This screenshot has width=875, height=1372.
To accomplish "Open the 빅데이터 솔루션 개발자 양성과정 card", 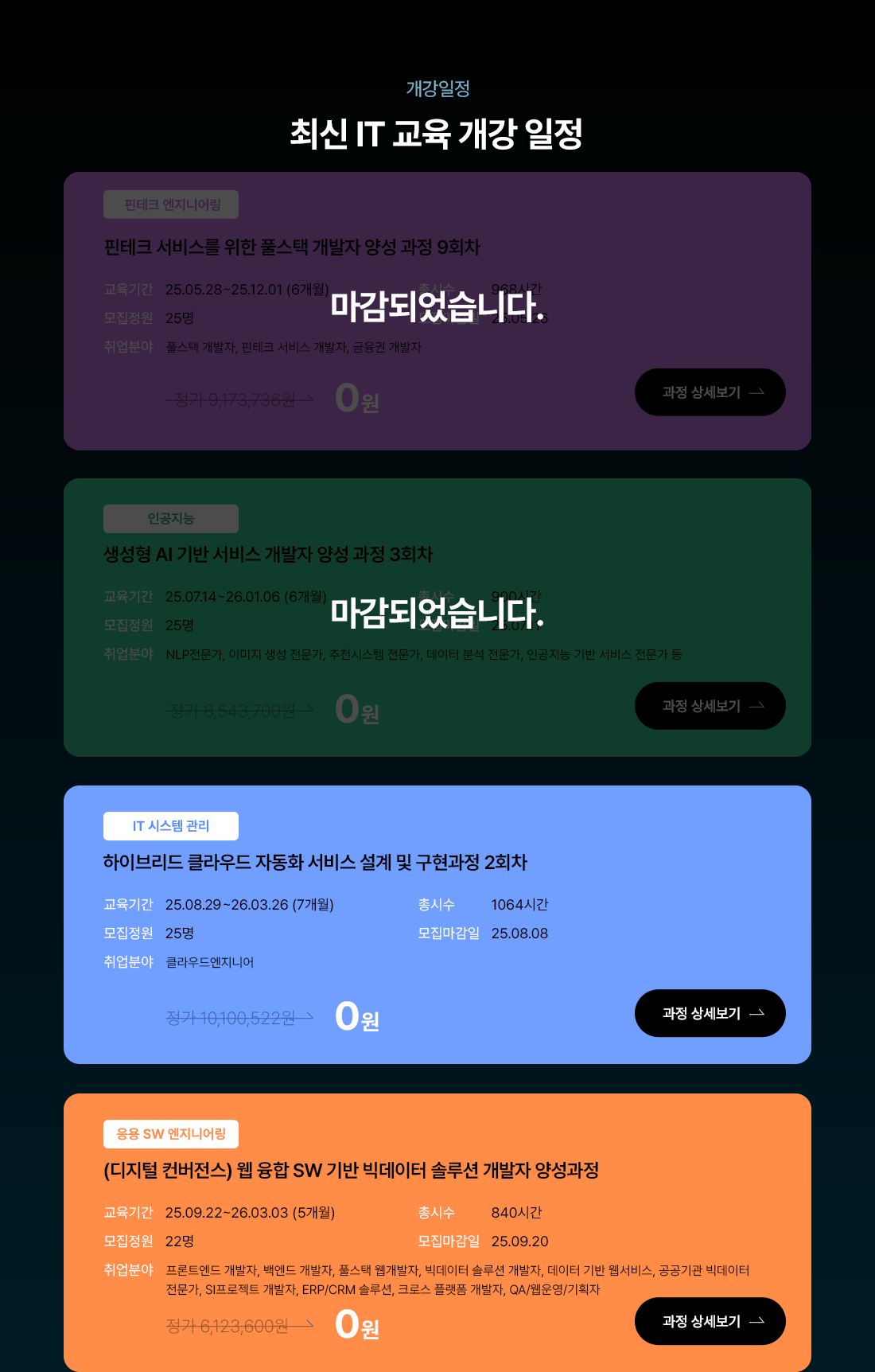I will (x=351, y=1171).
